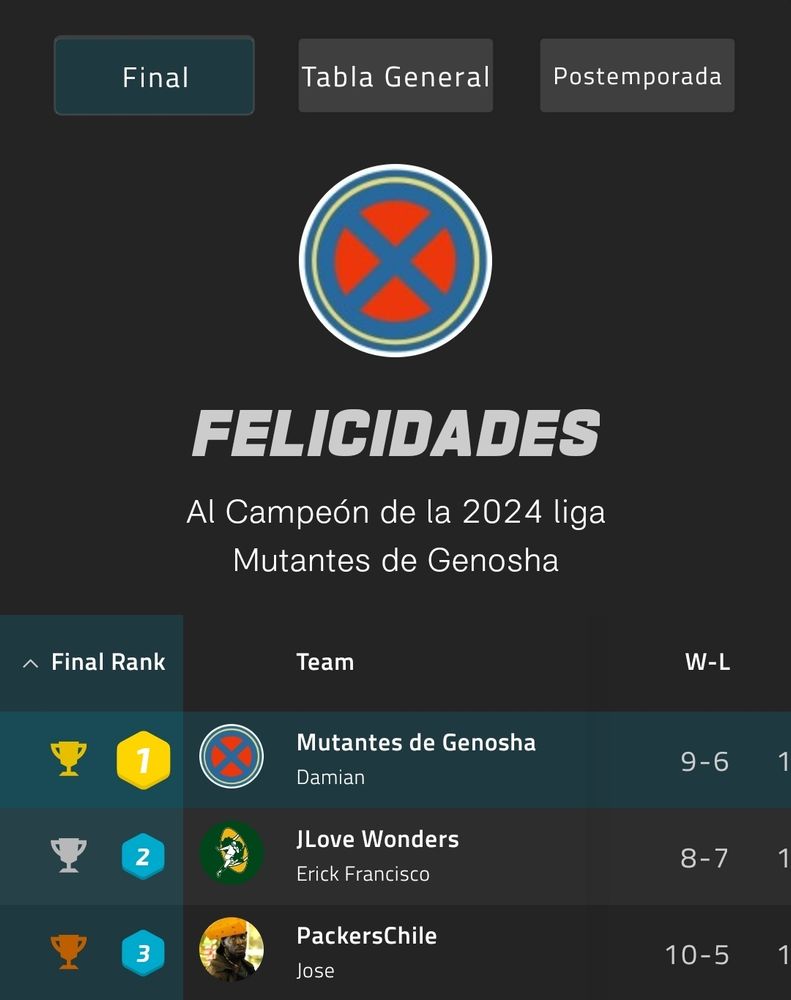Select the Final tab
The width and height of the screenshot is (791, 1000).
coord(154,76)
